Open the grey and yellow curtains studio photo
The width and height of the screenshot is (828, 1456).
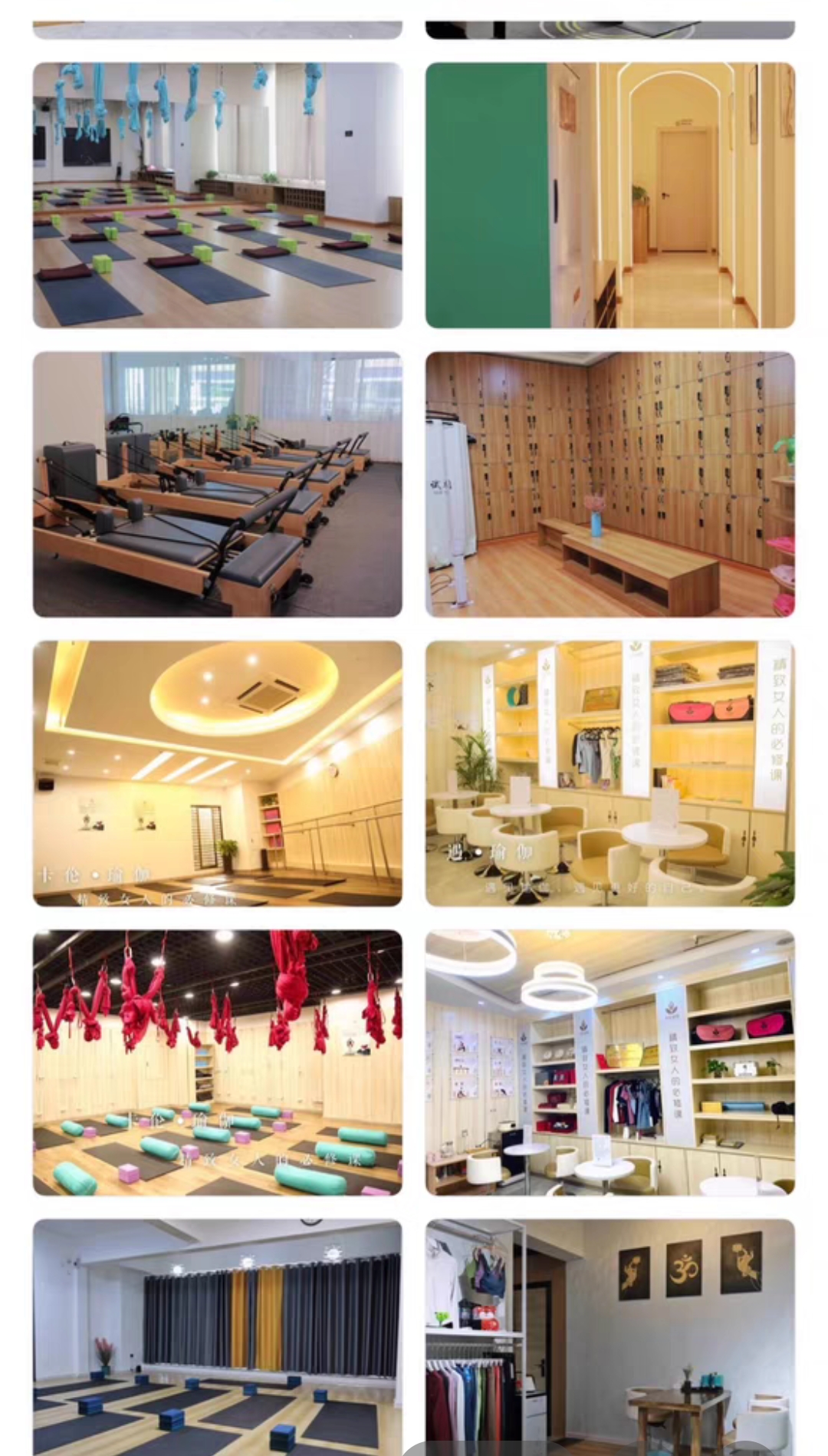point(217,1335)
